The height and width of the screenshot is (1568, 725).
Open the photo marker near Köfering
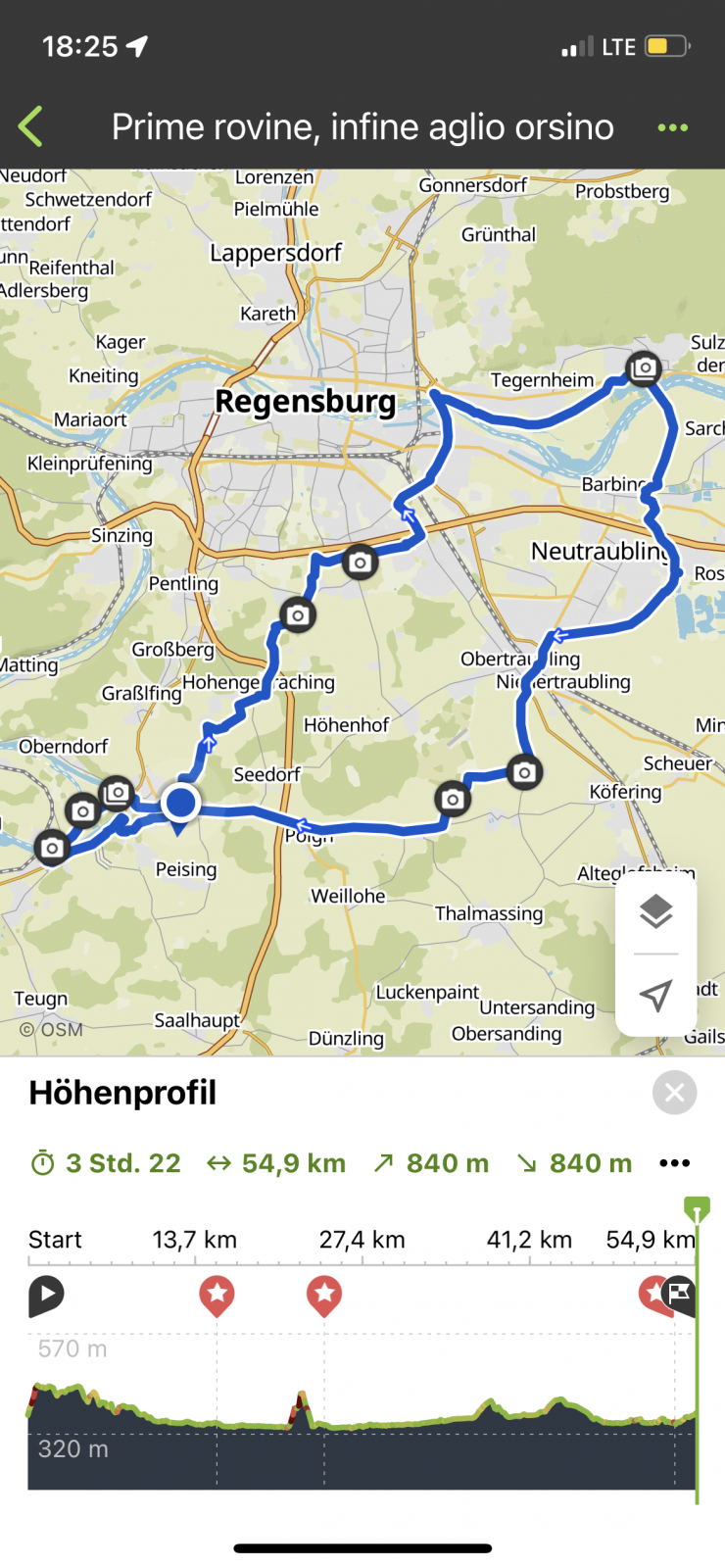pyautogui.click(x=524, y=772)
